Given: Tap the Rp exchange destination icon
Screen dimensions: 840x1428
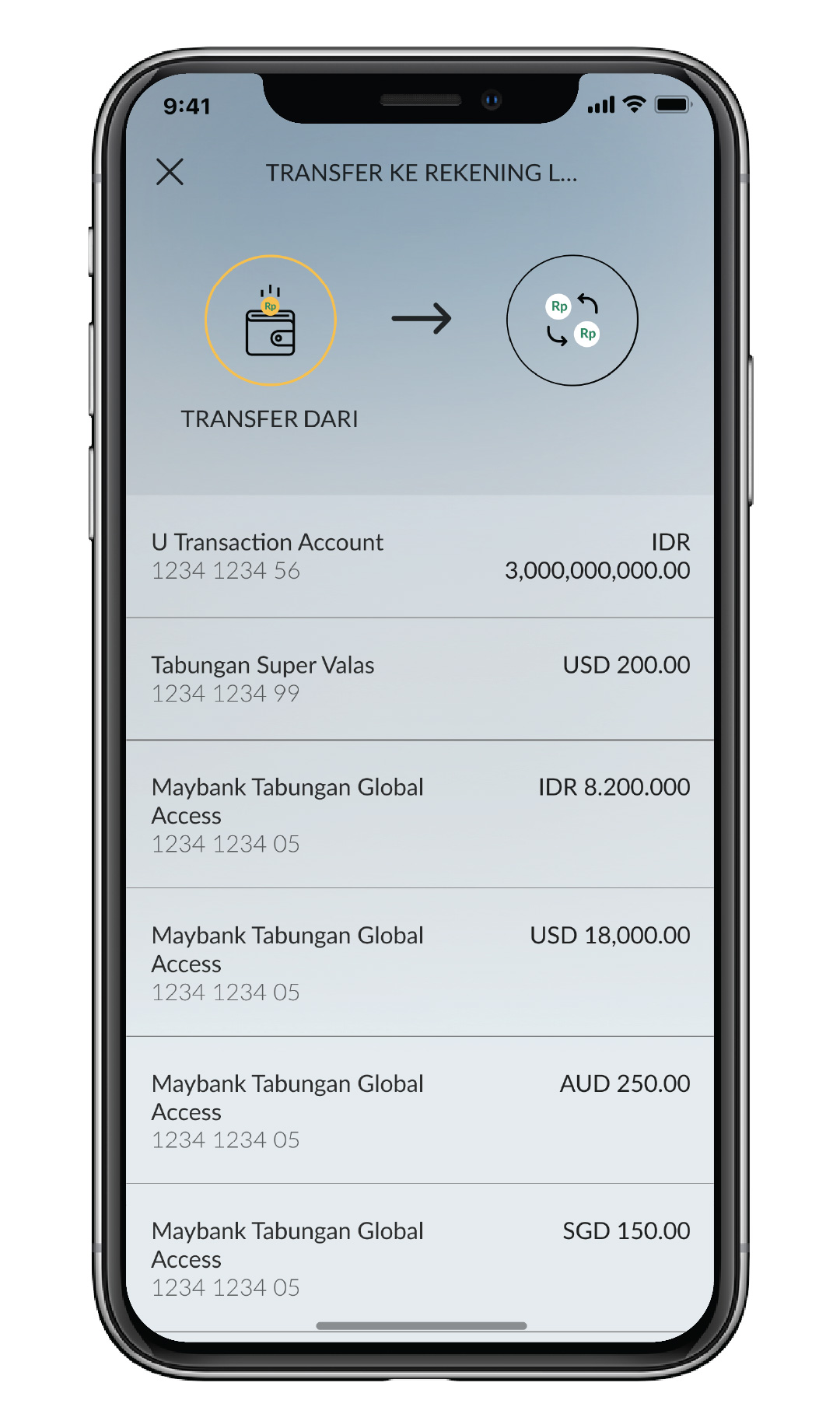Looking at the screenshot, I should point(572,320).
